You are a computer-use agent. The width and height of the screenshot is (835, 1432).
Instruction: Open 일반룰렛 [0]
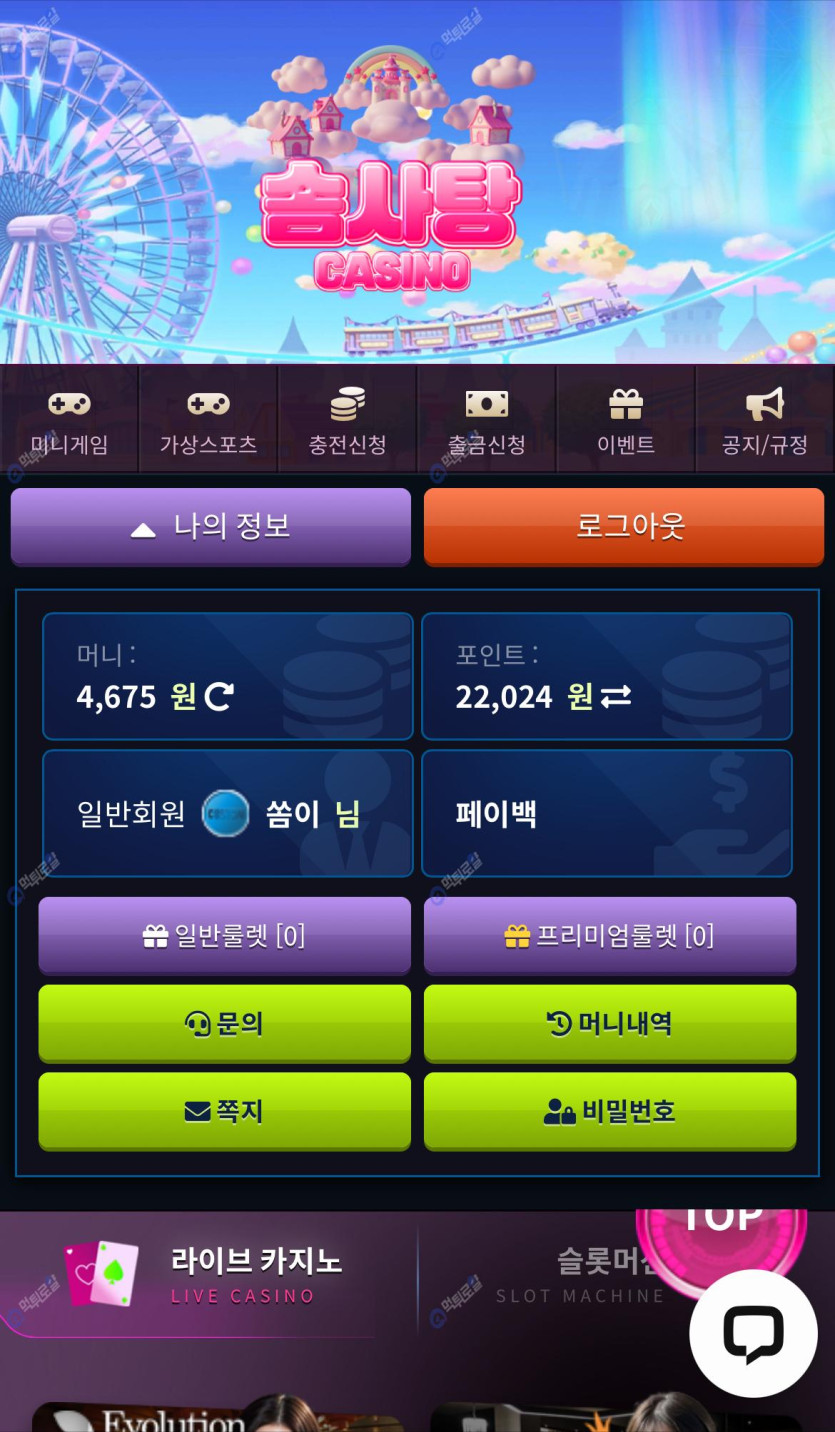[x=225, y=936]
